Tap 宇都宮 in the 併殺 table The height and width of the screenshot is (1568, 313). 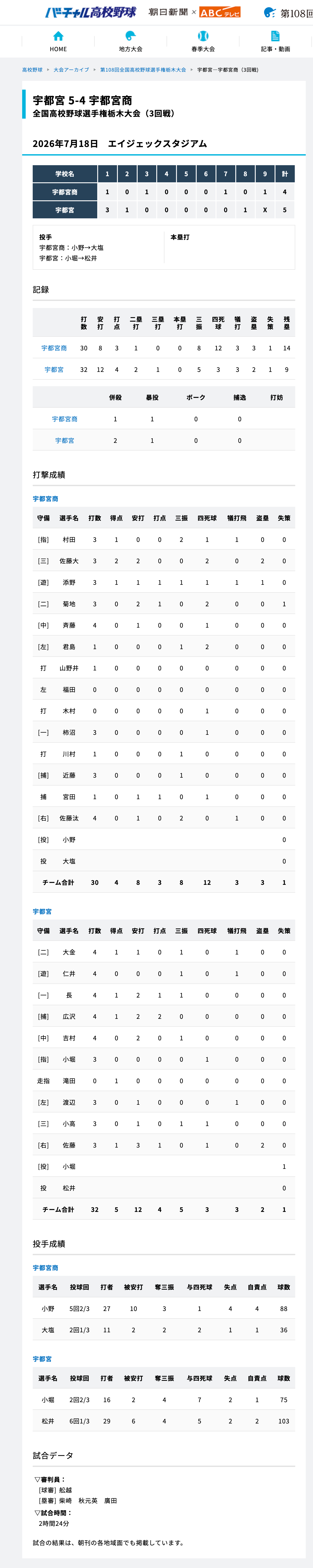click(65, 440)
